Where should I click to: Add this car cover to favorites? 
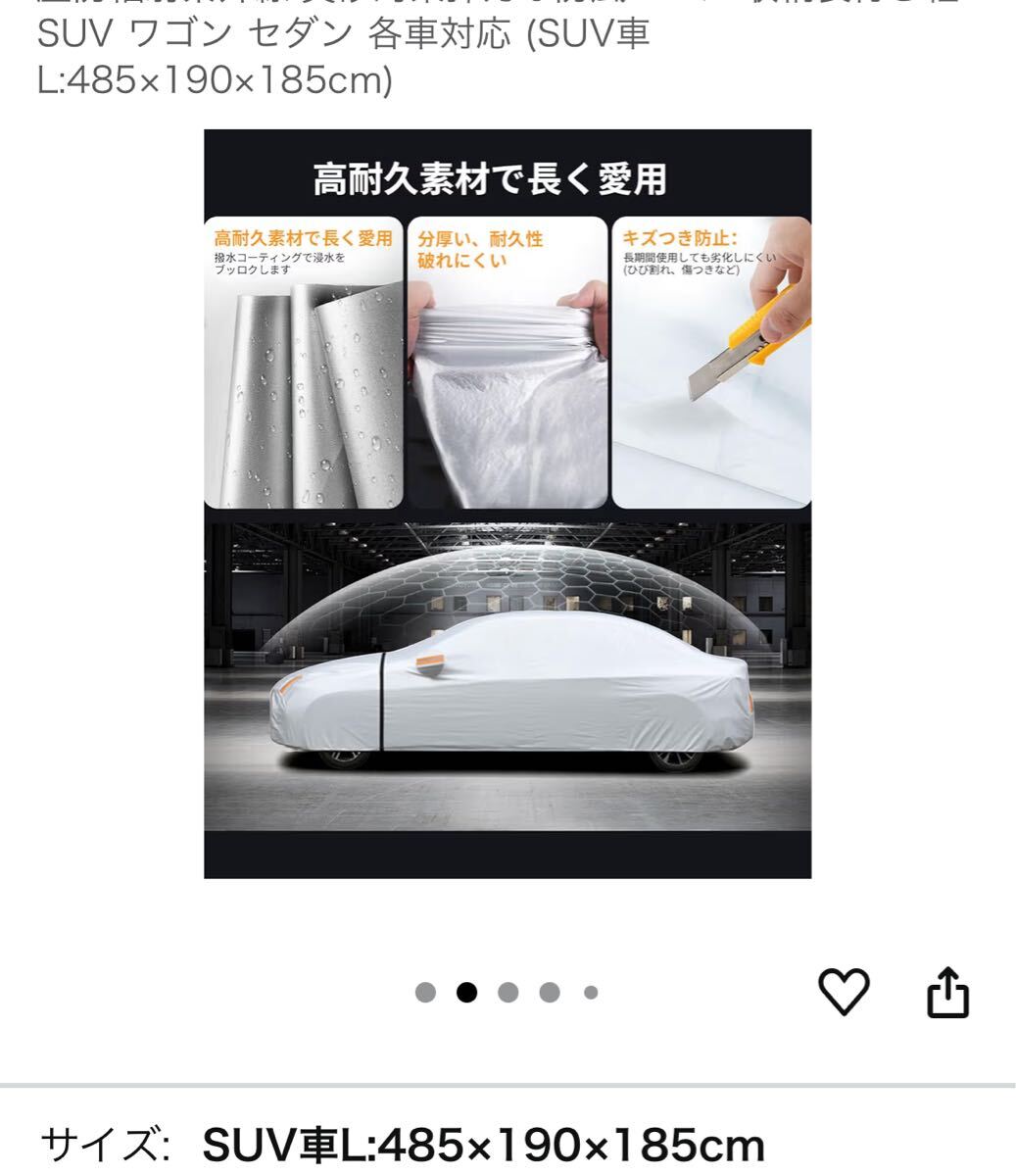(x=844, y=992)
